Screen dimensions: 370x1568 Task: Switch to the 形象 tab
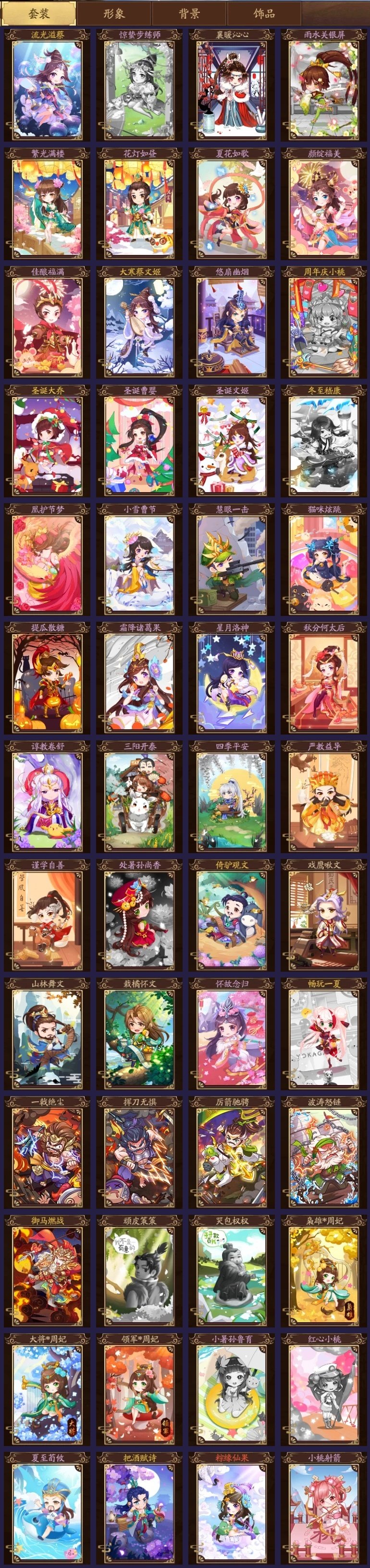pos(113,13)
